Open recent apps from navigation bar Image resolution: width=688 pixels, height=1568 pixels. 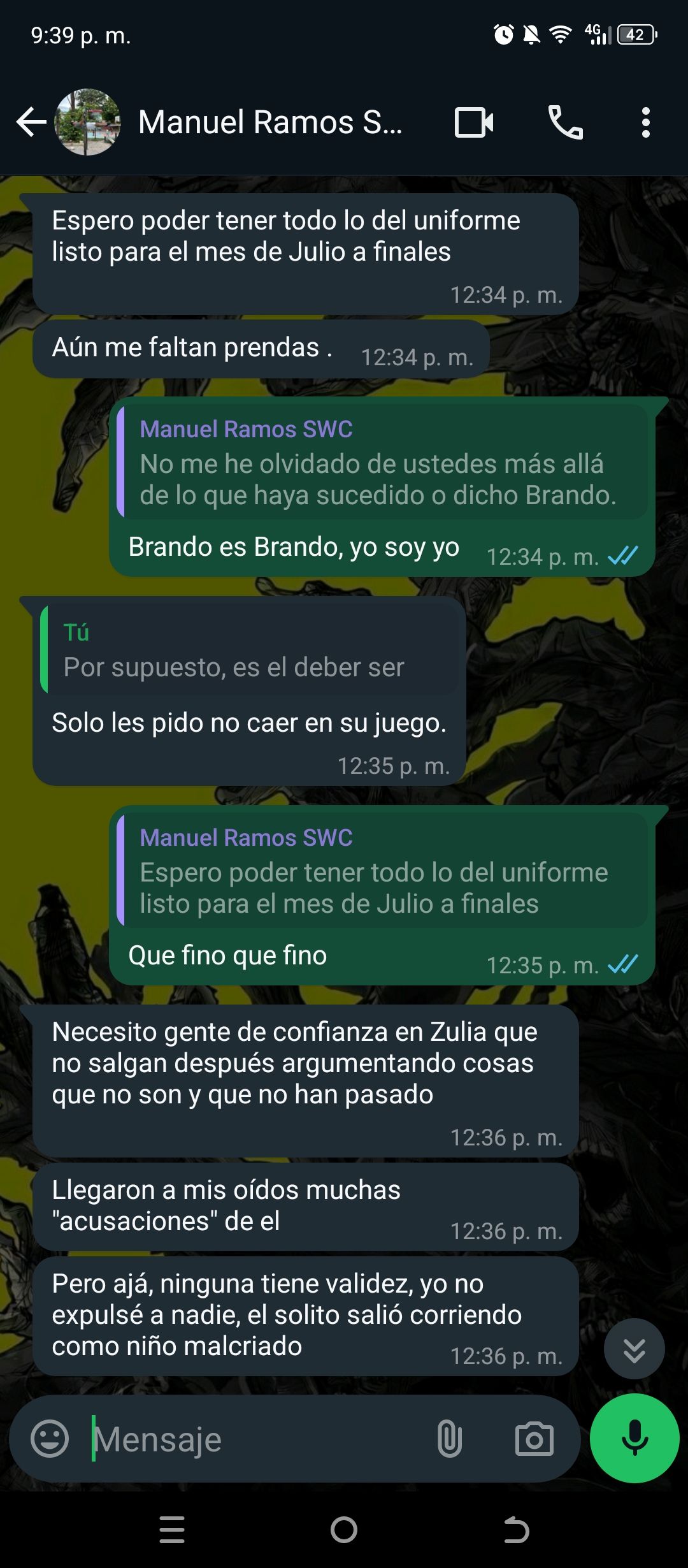click(172, 1530)
